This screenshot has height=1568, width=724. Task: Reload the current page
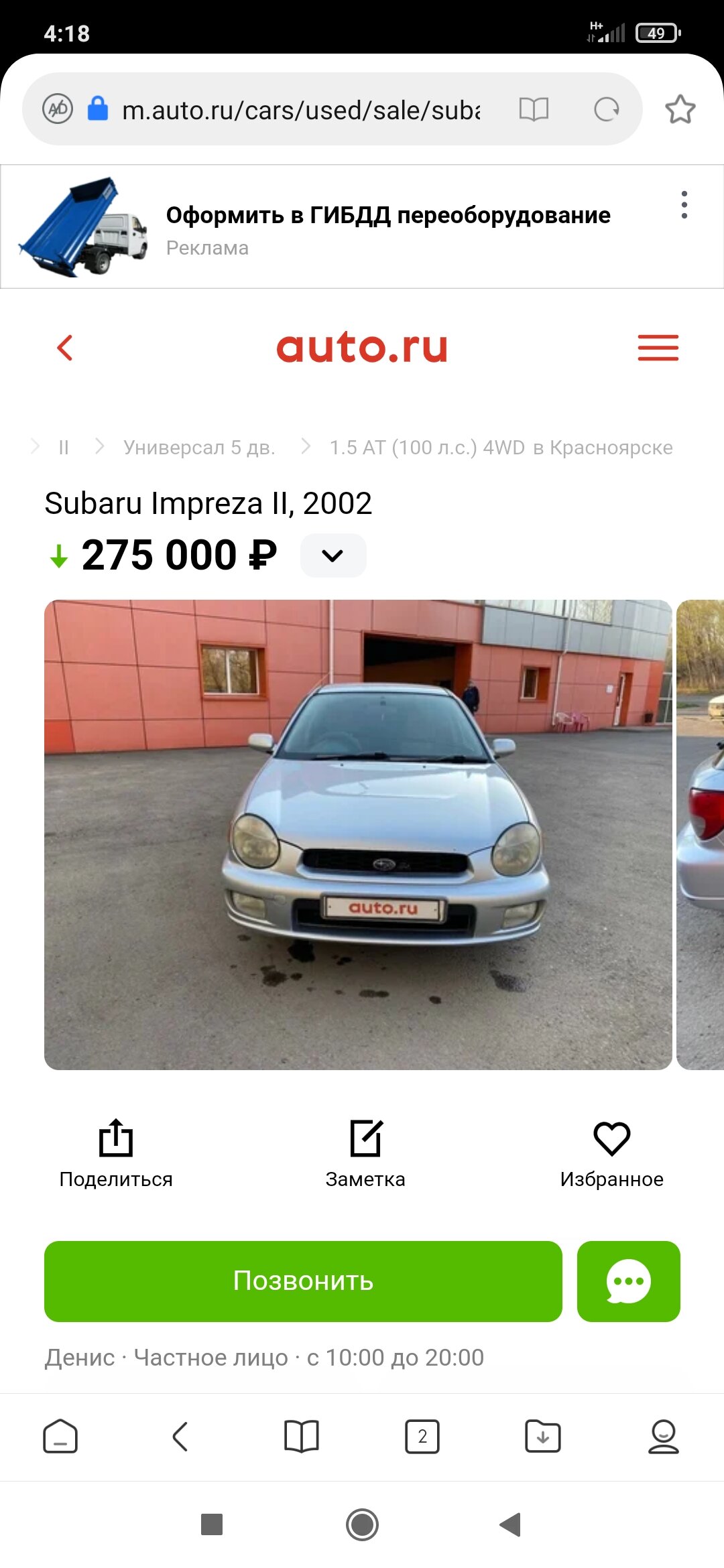[x=607, y=109]
